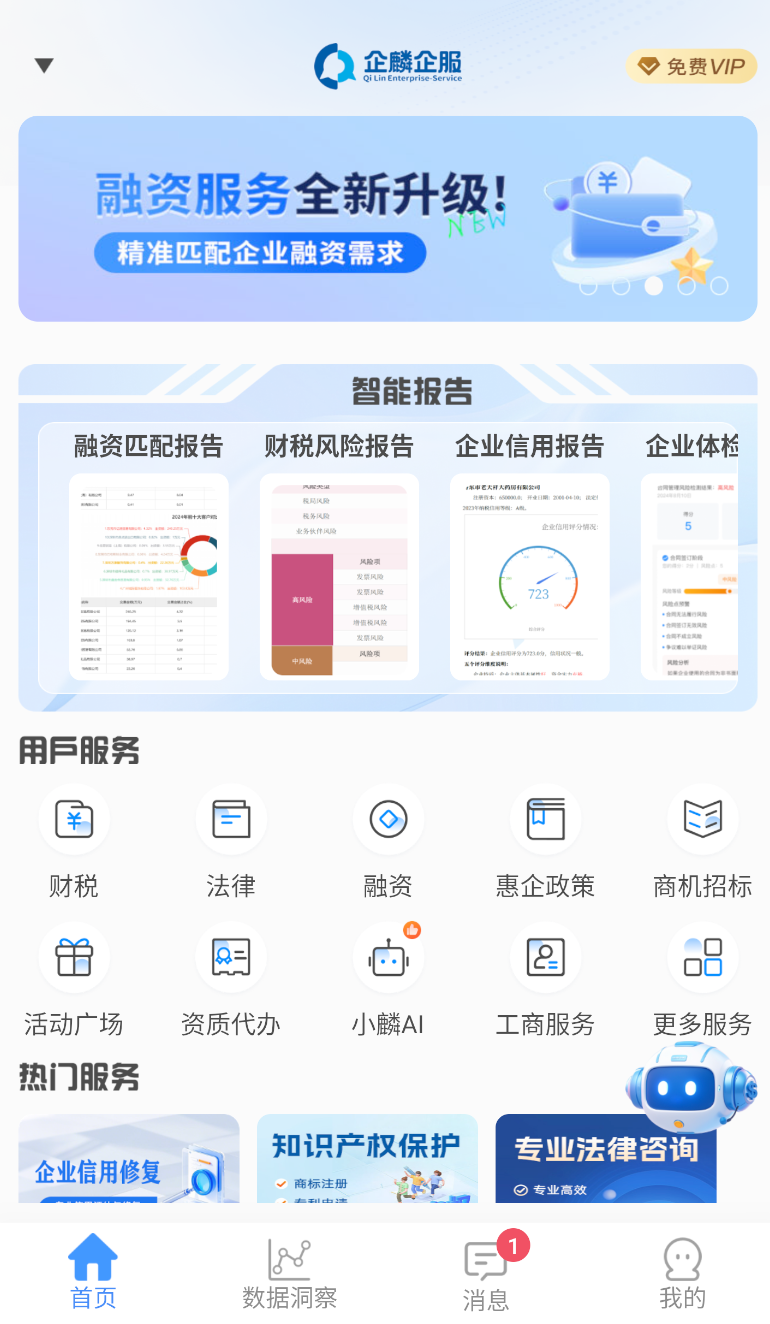This screenshot has width=770, height=1324.
Task: Launch 小麟AI assistant
Action: (x=388, y=979)
